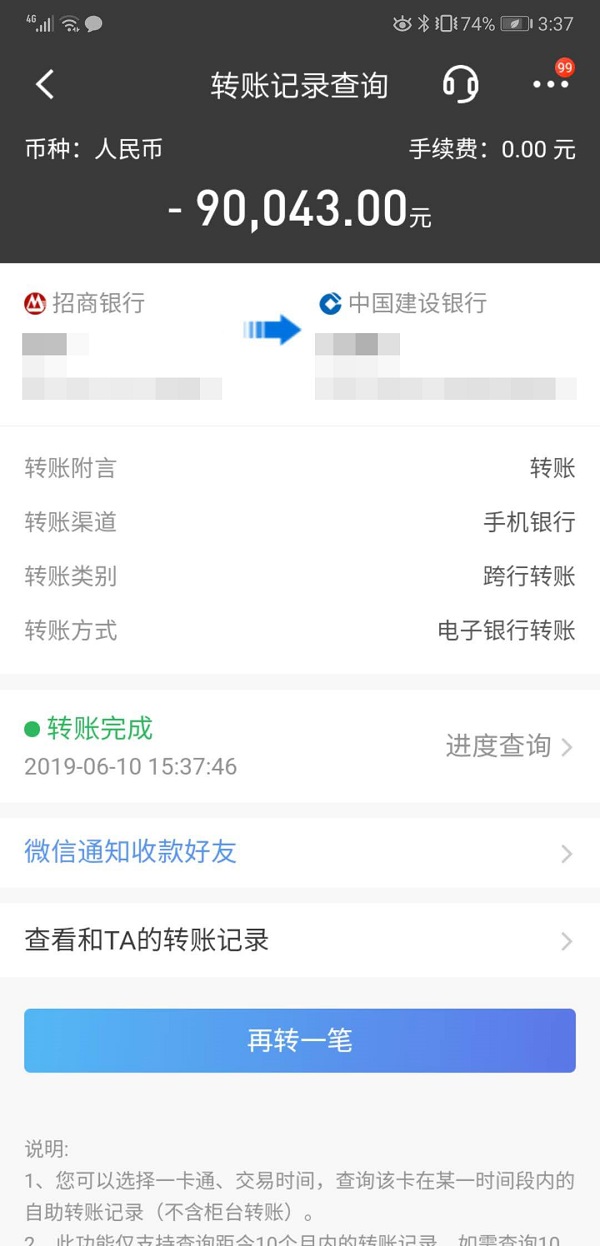
Task: Tap the 再转一笔 button
Action: tap(299, 1041)
